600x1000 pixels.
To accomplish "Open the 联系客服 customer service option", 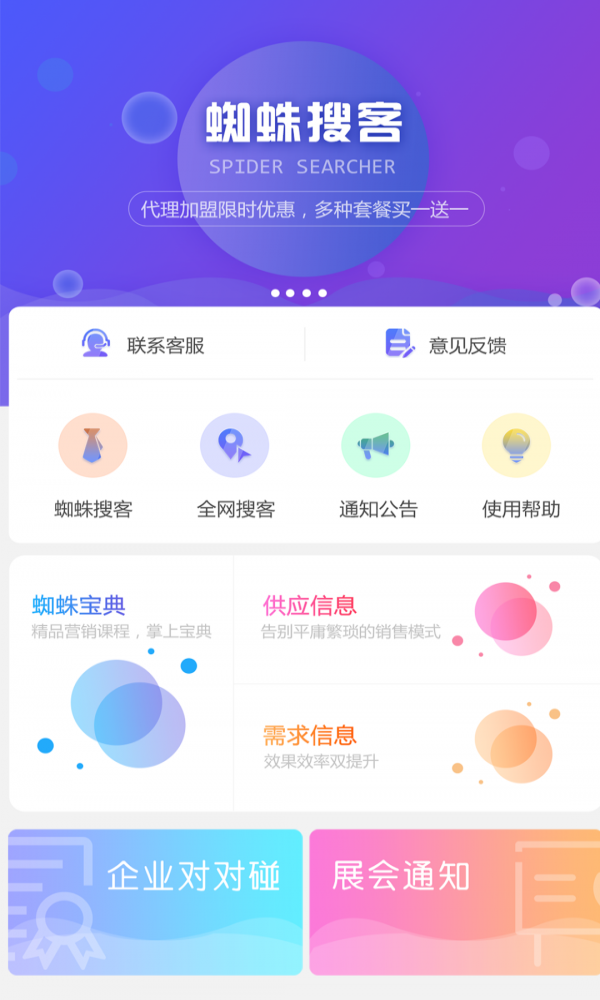I will [145, 345].
